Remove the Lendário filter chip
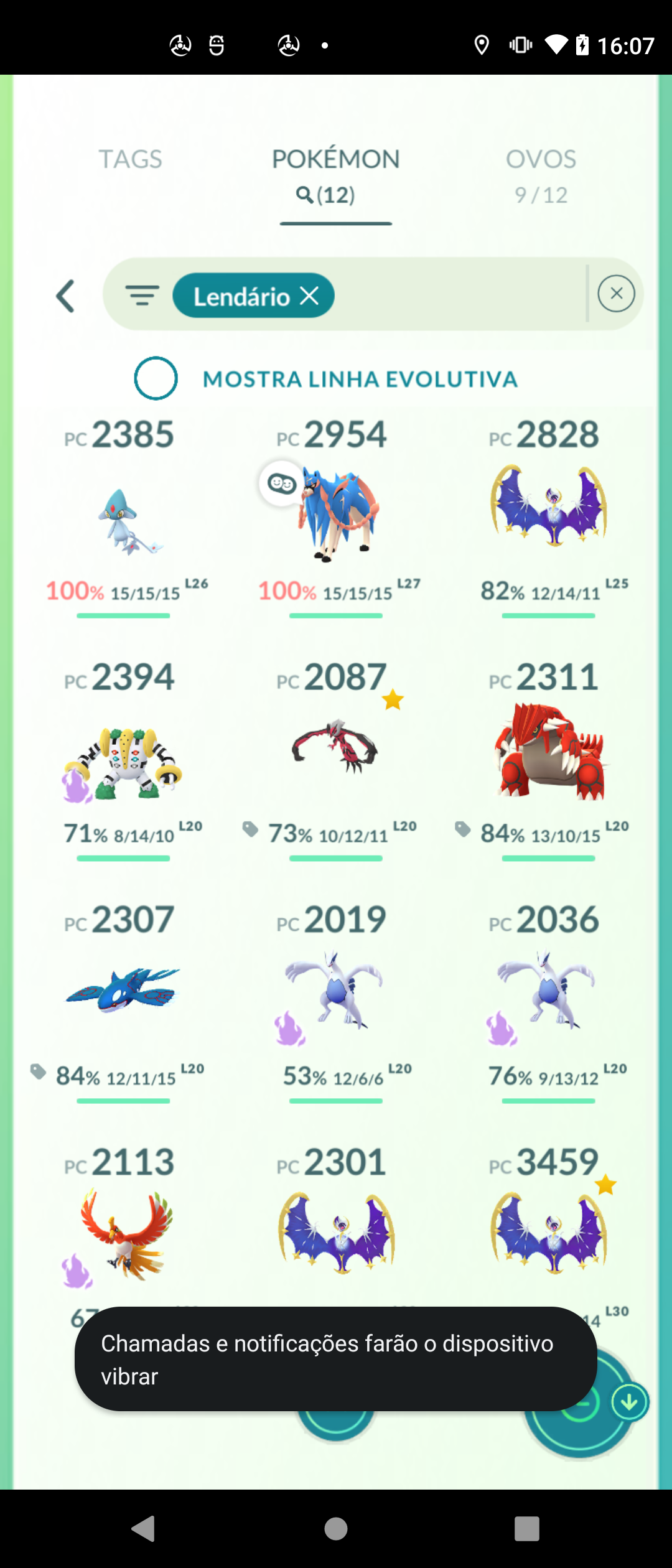The height and width of the screenshot is (1568, 672). (309, 296)
